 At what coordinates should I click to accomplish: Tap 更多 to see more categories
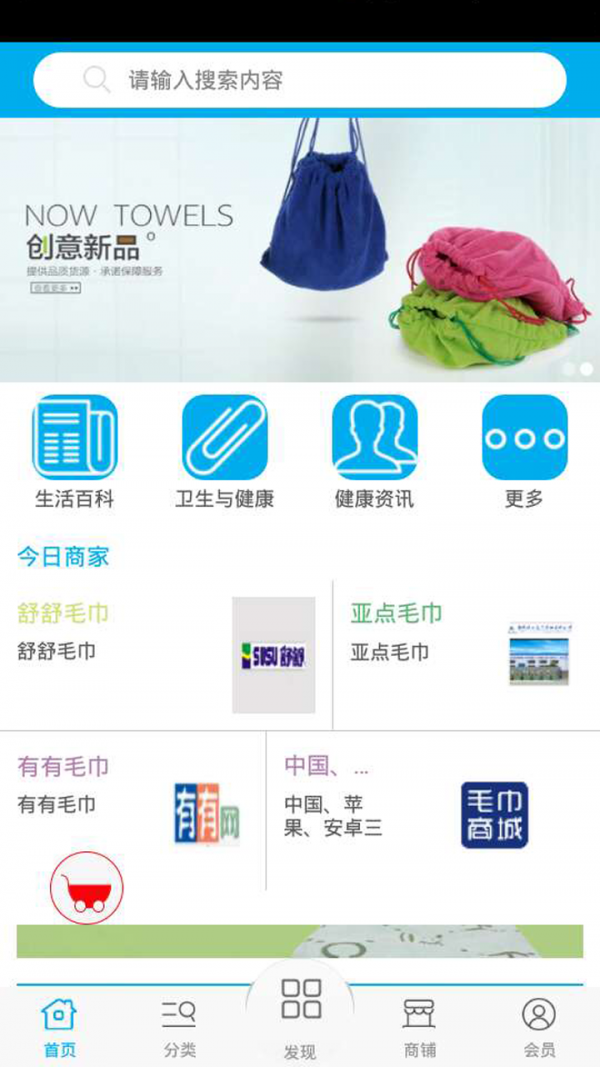coord(524,452)
